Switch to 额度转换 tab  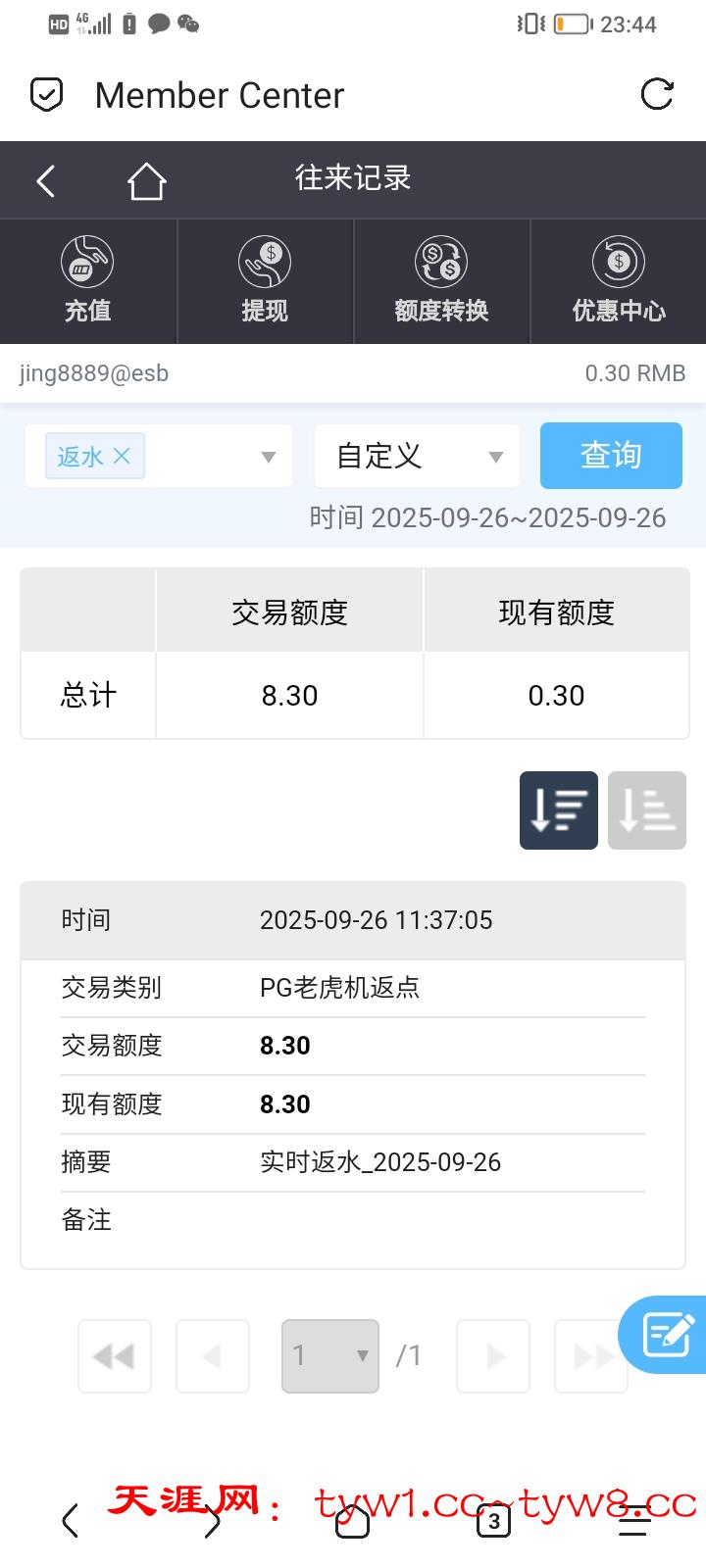441,281
